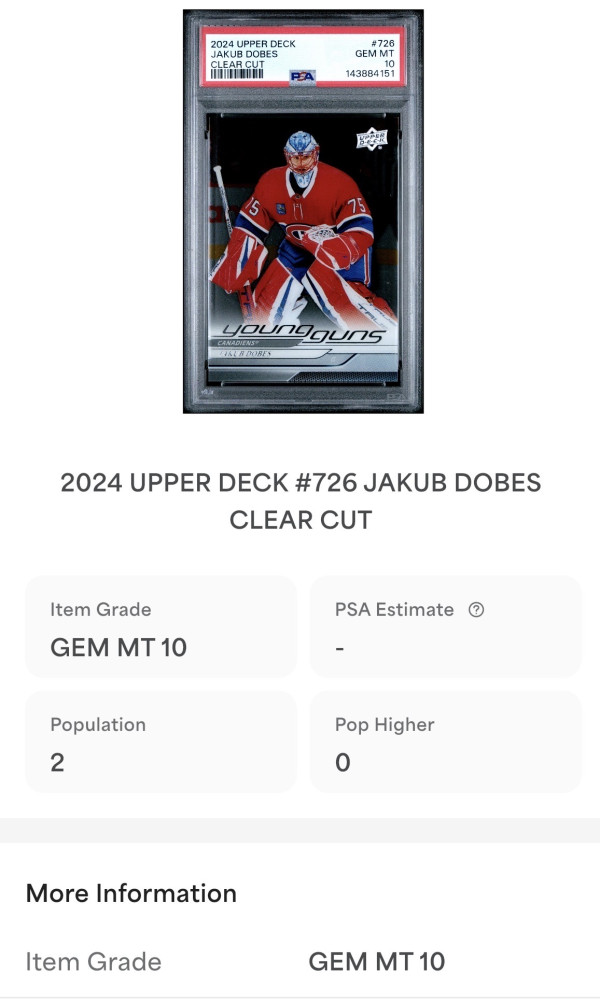Enlarge the Jakub Dobes graded card image
The width and height of the screenshot is (600, 1002).
pyautogui.click(x=303, y=212)
